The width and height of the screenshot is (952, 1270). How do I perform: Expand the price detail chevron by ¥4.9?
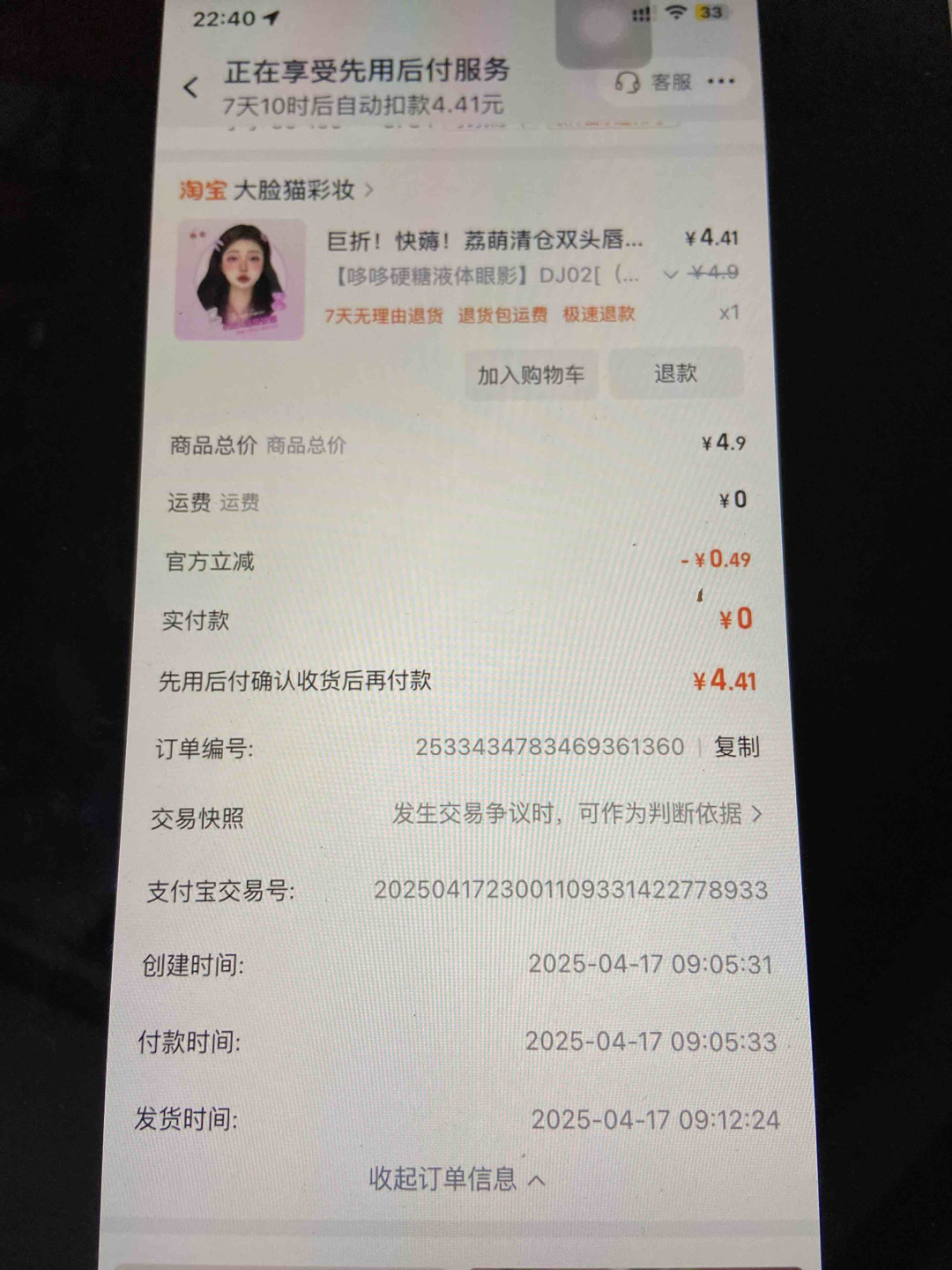coord(670,274)
